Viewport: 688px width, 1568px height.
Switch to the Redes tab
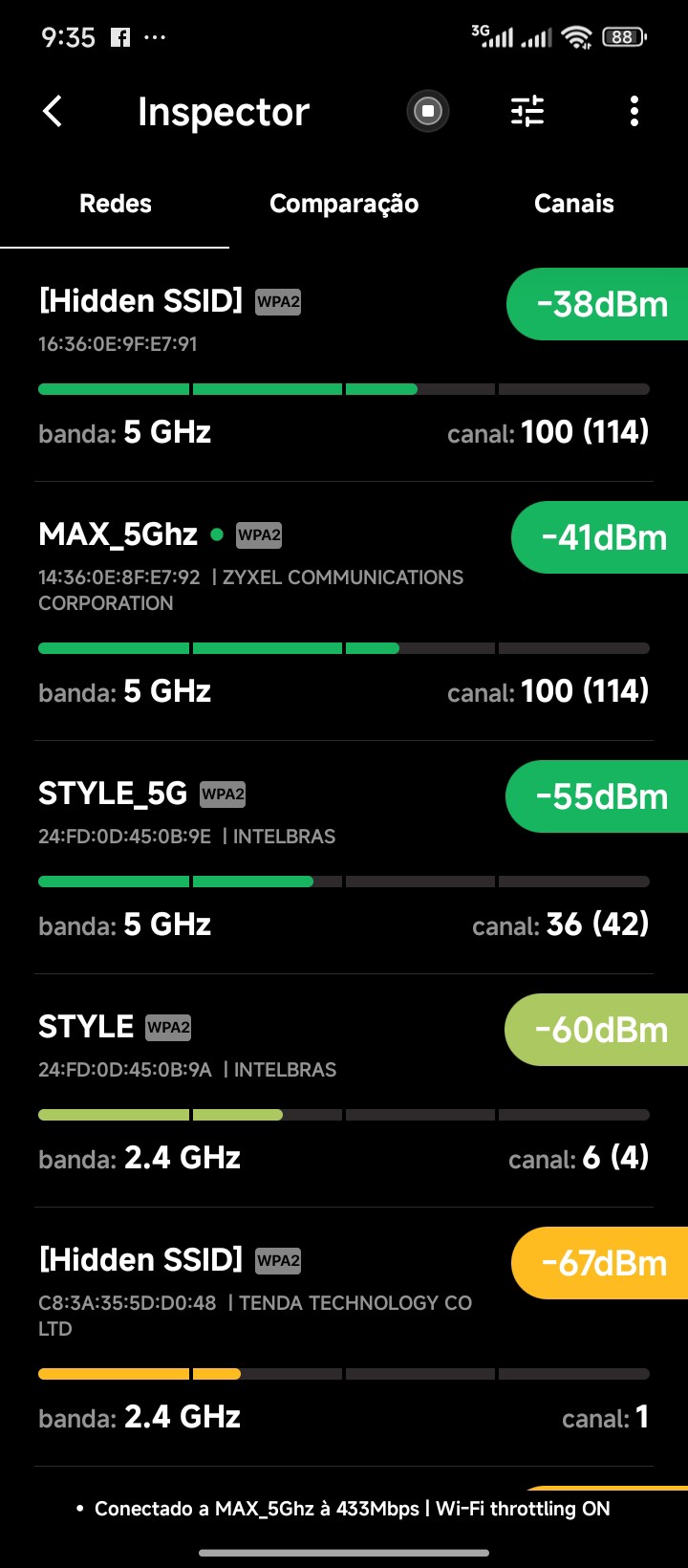tap(115, 204)
